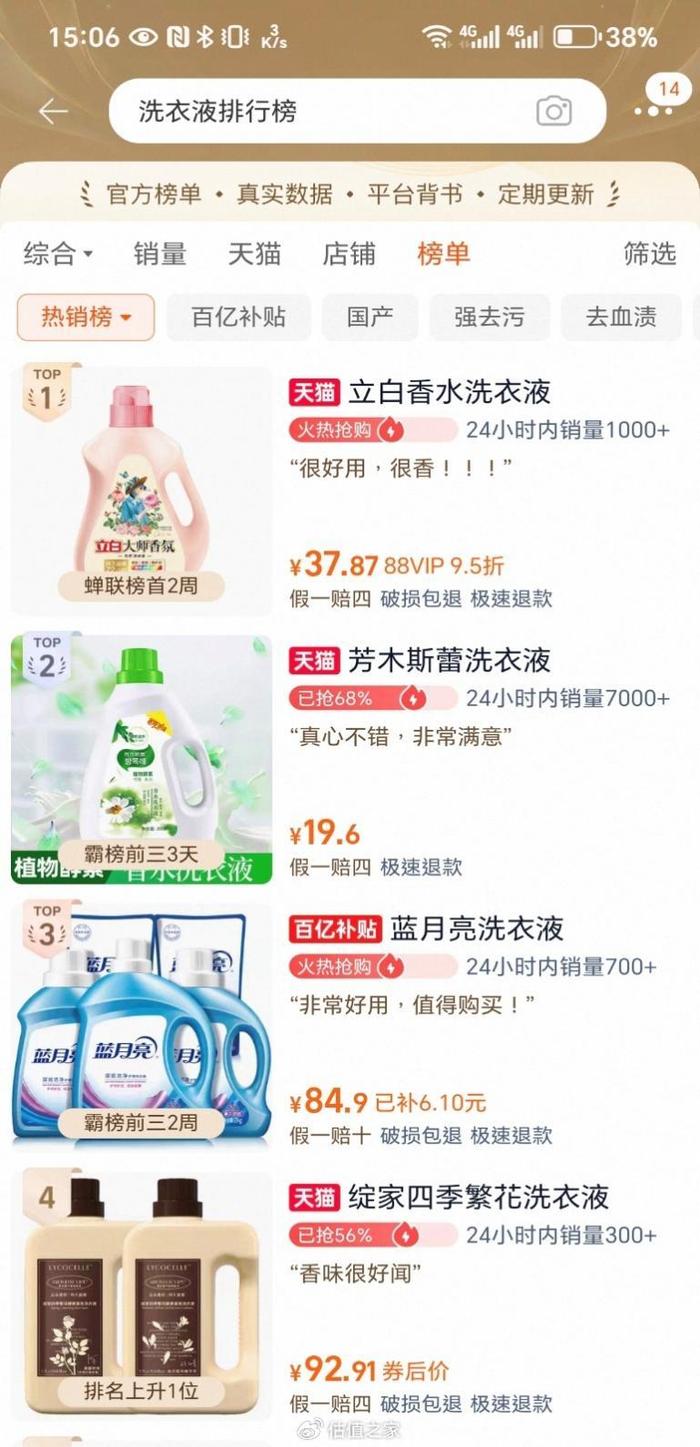The height and width of the screenshot is (1447, 700).
Task: Switch to the 店铺 tab
Action: click(348, 254)
